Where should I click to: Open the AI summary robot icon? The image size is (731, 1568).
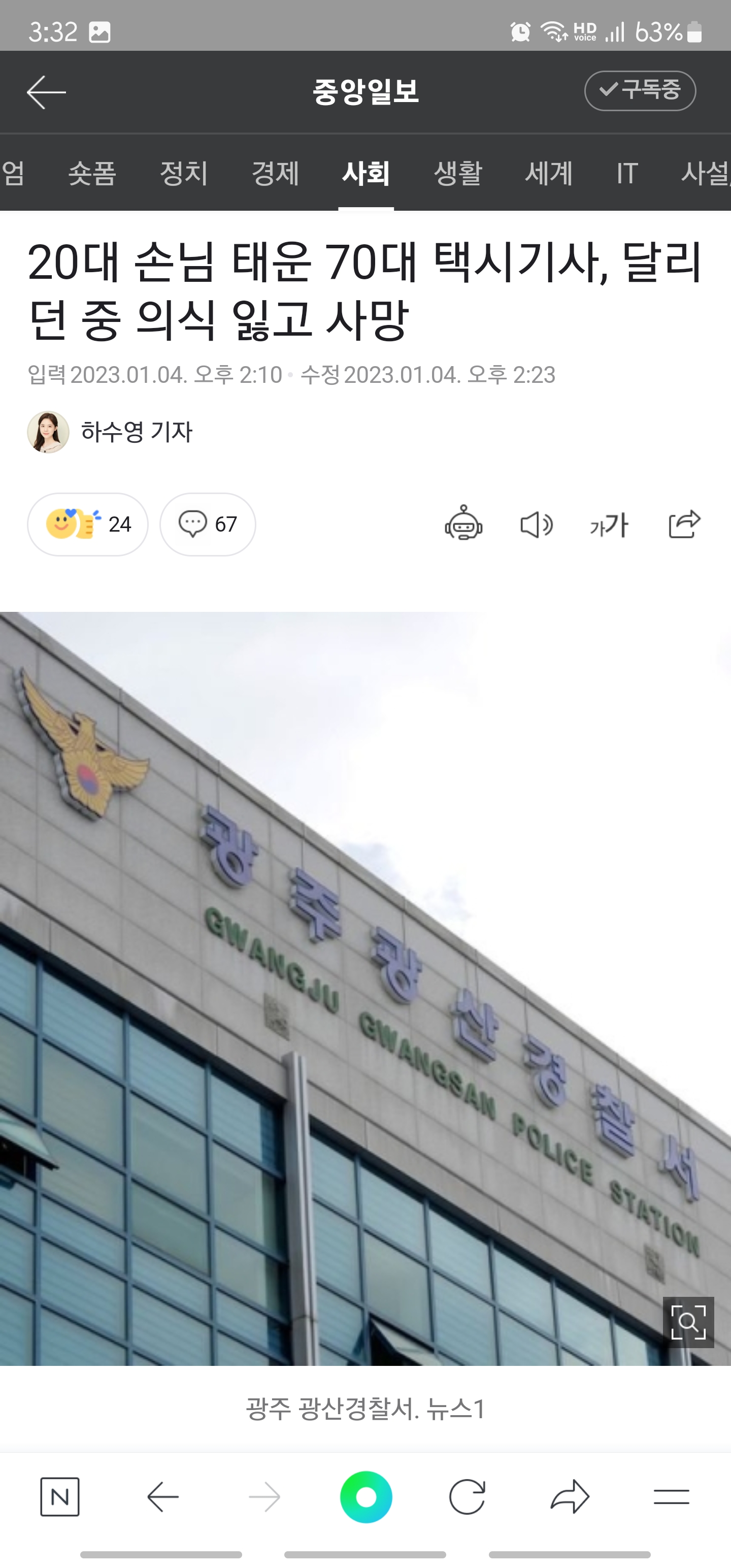click(x=464, y=524)
